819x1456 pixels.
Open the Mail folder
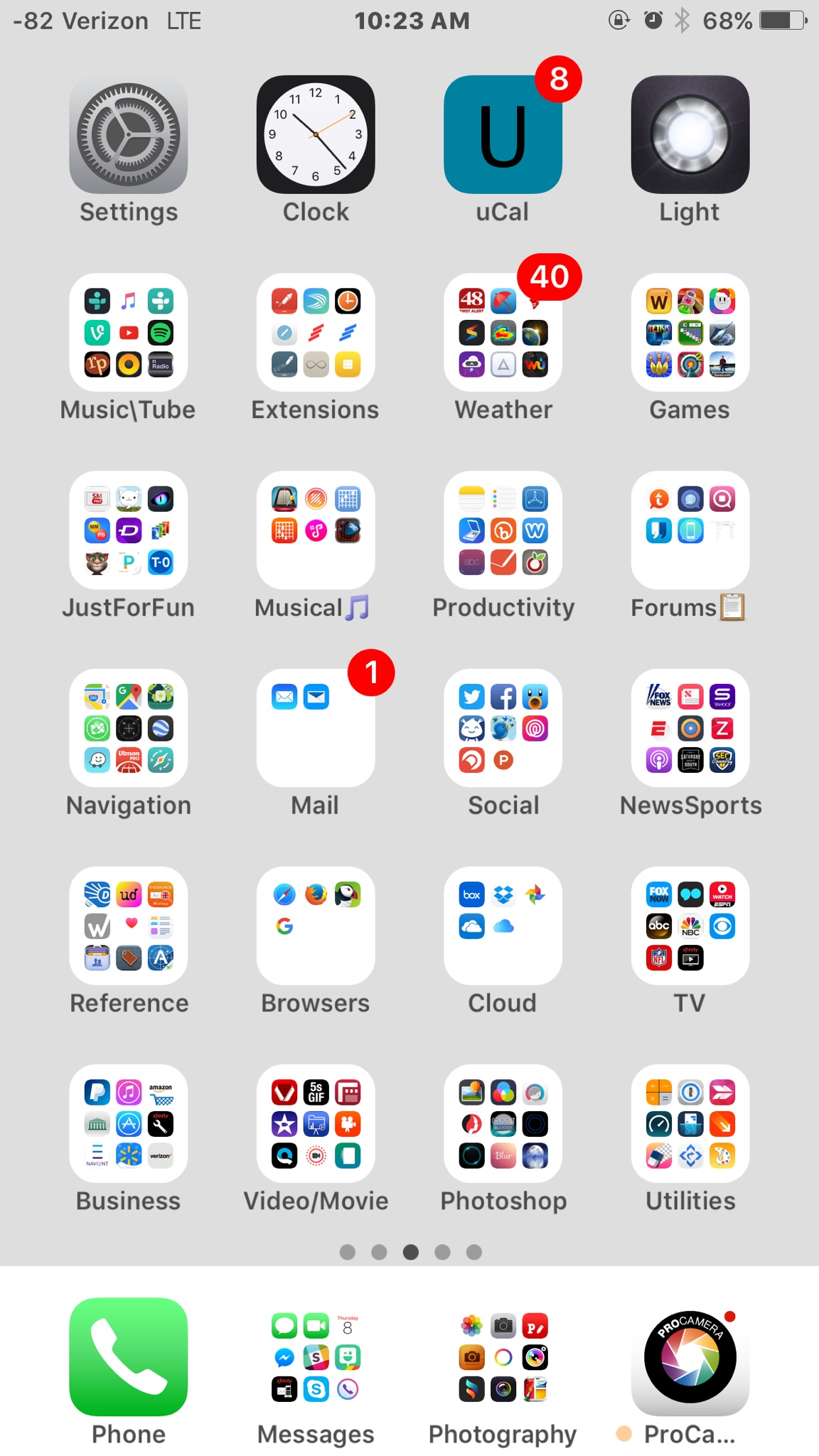click(x=316, y=728)
